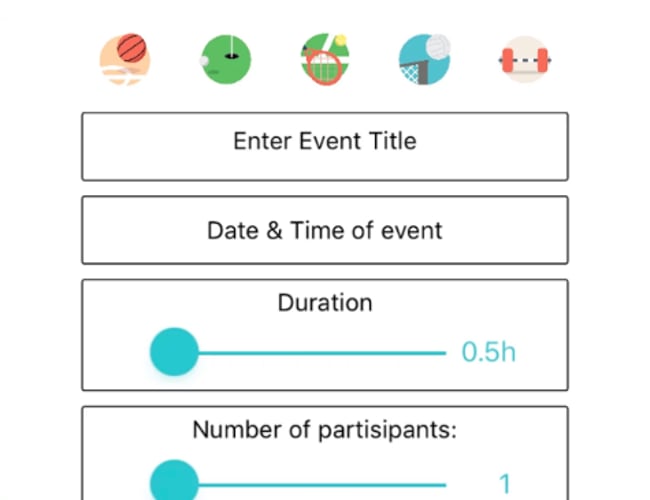
Task: Pick the tennis sport icon
Action: 325,60
